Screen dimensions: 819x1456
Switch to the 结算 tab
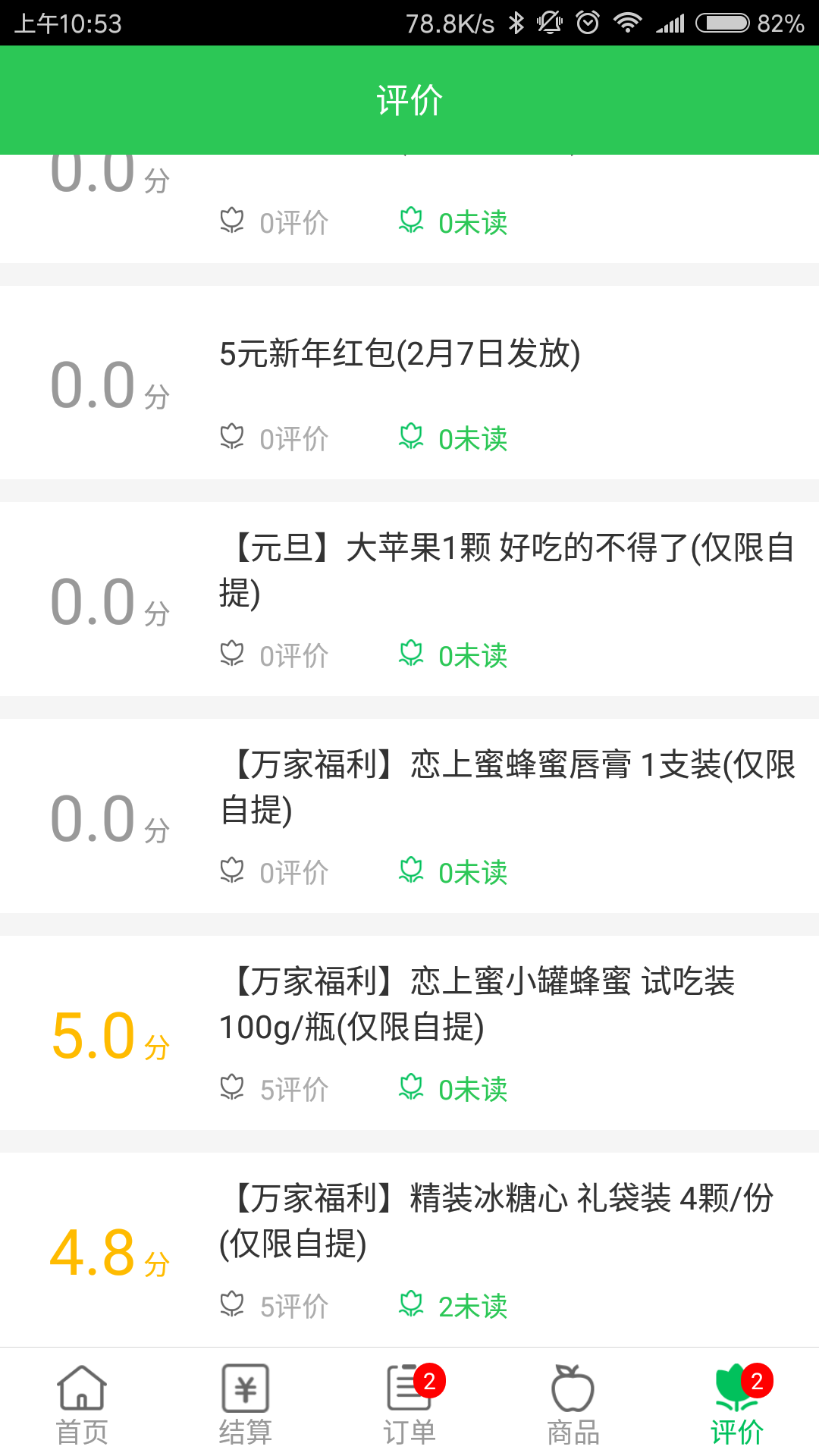tap(245, 1403)
